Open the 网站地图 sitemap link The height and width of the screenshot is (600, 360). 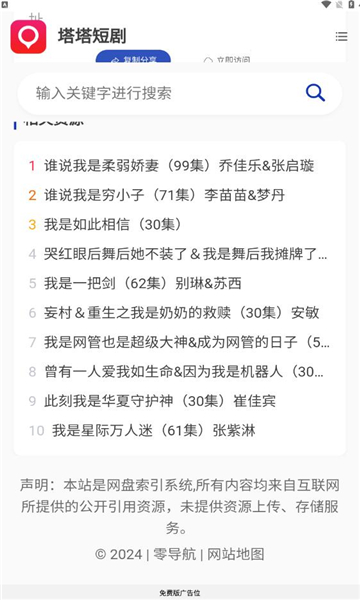(236, 554)
